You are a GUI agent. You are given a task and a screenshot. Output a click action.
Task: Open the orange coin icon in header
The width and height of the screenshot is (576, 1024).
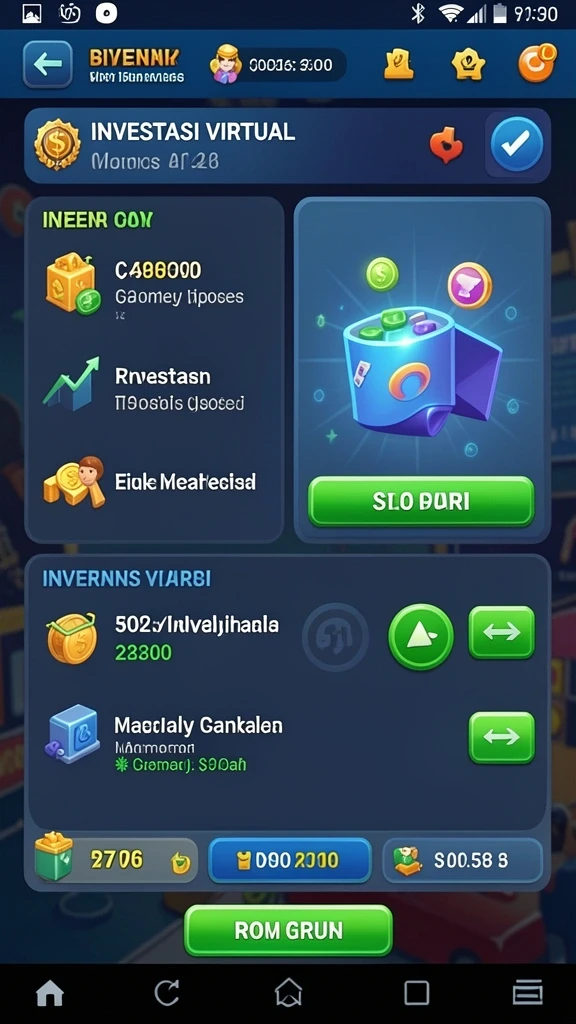coord(537,63)
